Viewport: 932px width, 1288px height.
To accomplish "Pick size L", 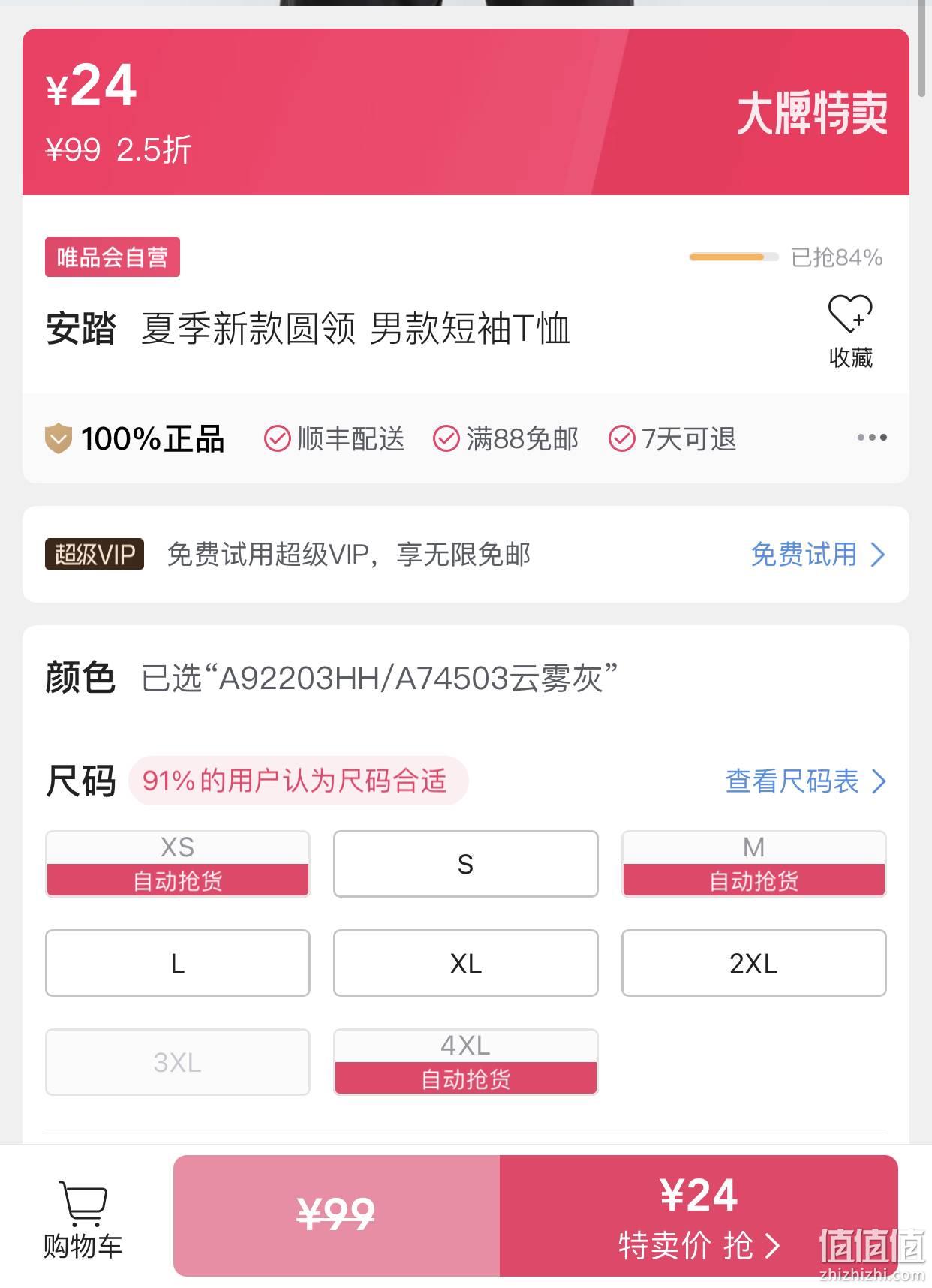I will point(178,963).
